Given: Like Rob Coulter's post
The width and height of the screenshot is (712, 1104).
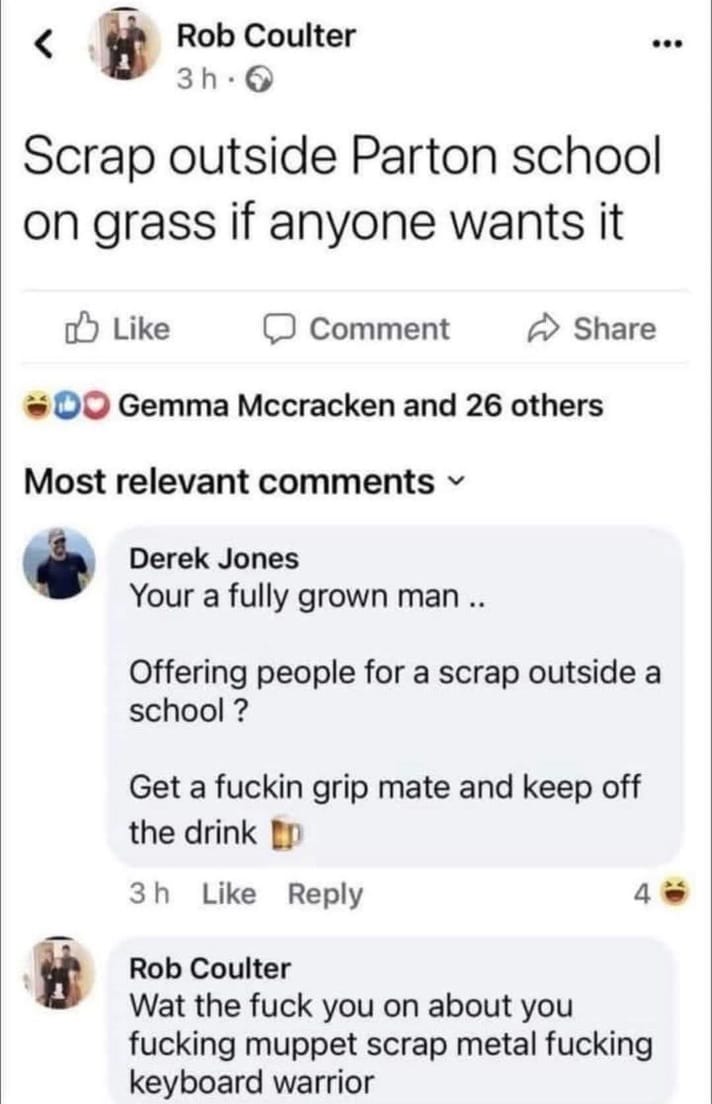Looking at the screenshot, I should point(118,329).
